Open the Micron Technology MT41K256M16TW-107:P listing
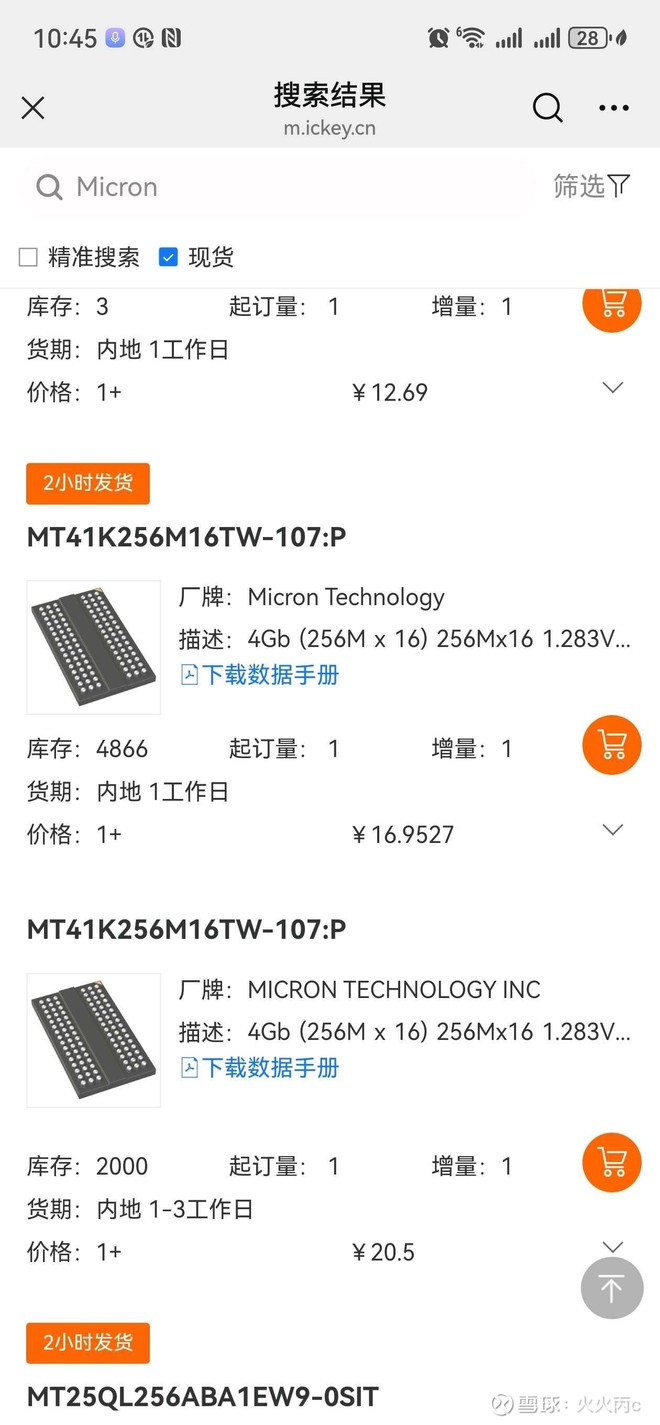The image size is (660, 1425). [x=186, y=538]
